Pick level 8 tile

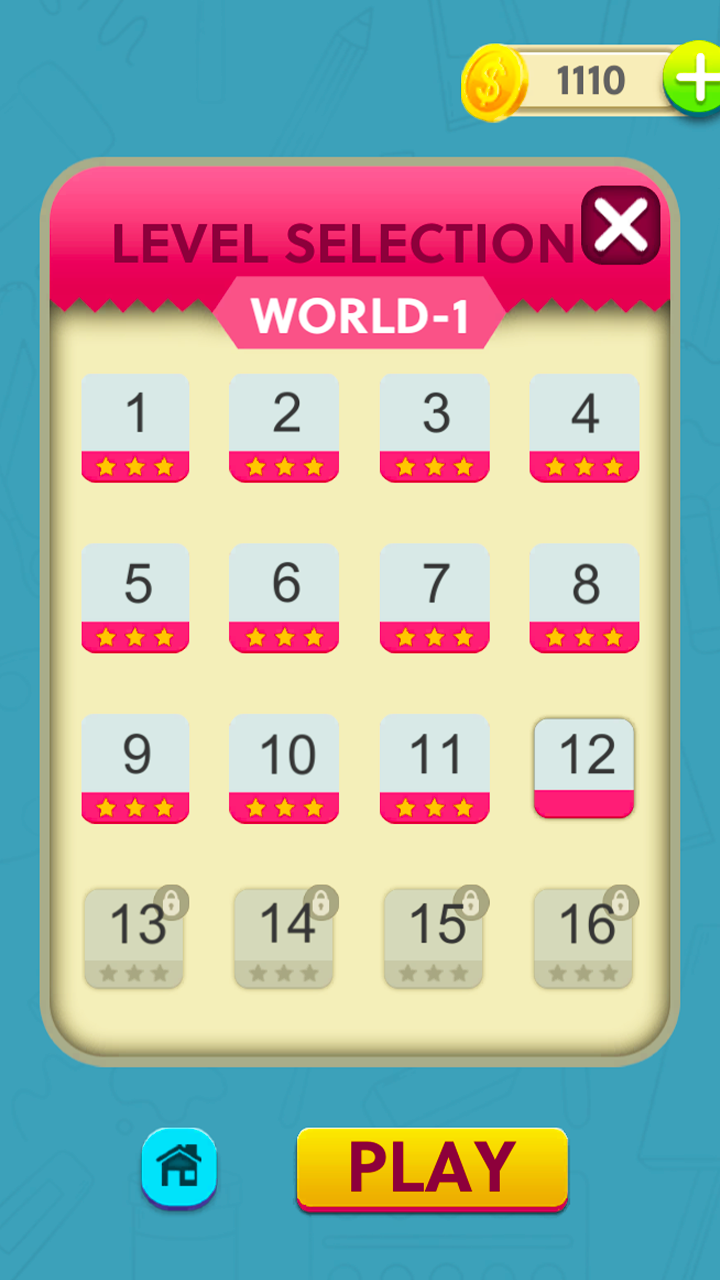tap(584, 598)
